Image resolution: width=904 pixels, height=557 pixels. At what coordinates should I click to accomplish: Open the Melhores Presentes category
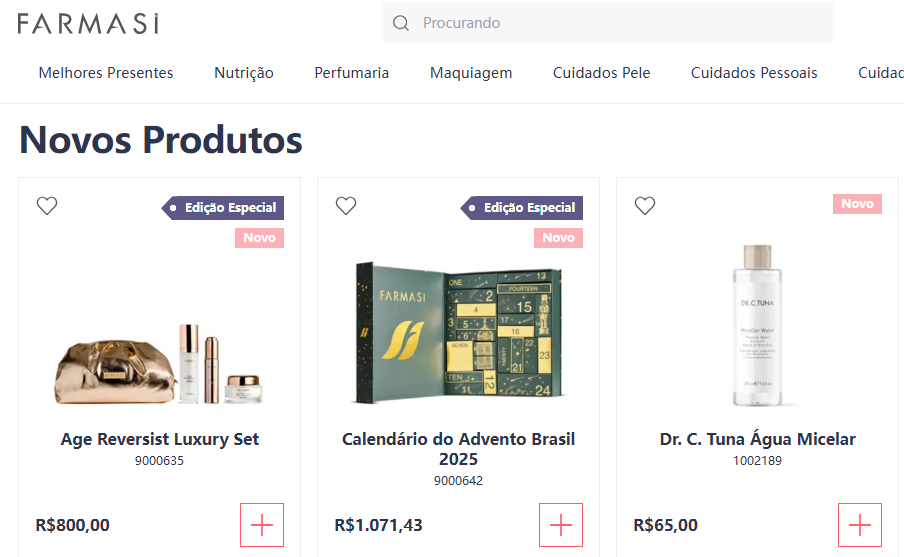coord(106,73)
